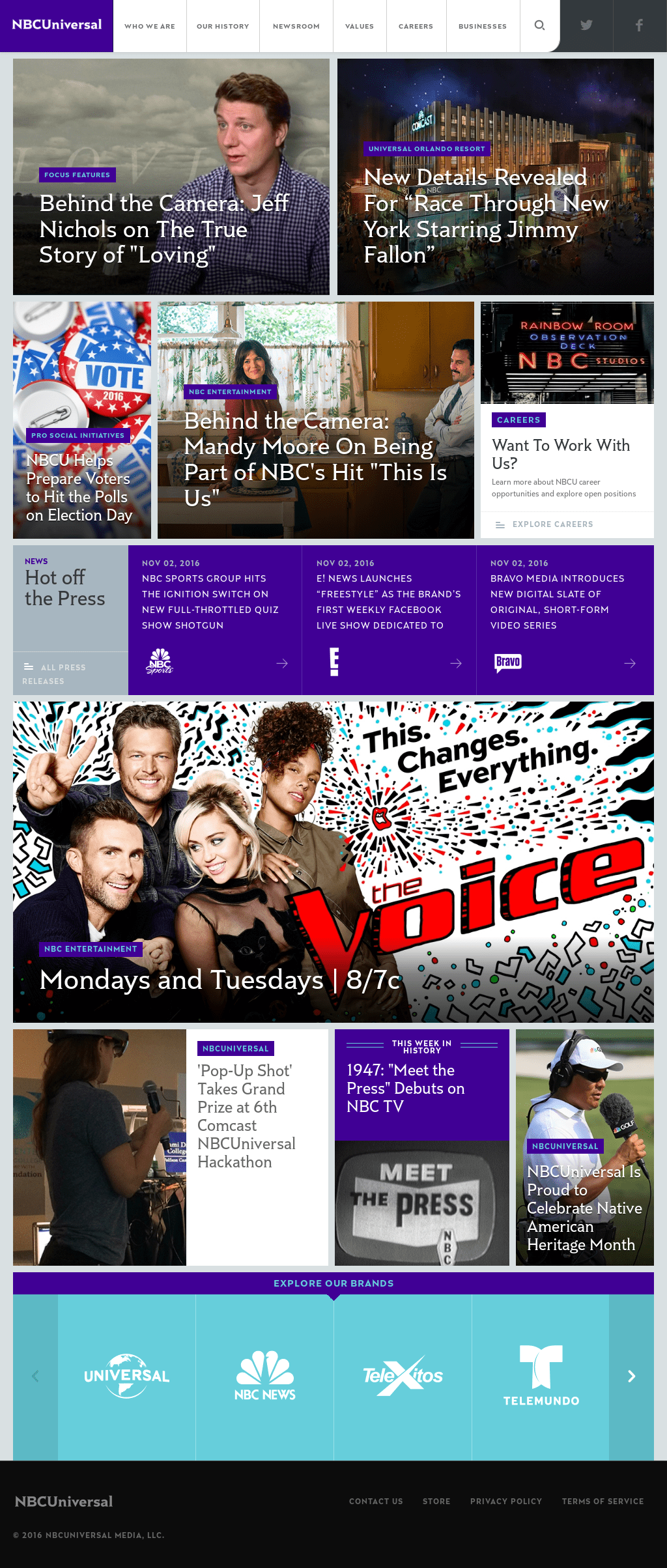Open NBCUniversal's Facebook page
667x1568 pixels.
pyautogui.click(x=639, y=25)
